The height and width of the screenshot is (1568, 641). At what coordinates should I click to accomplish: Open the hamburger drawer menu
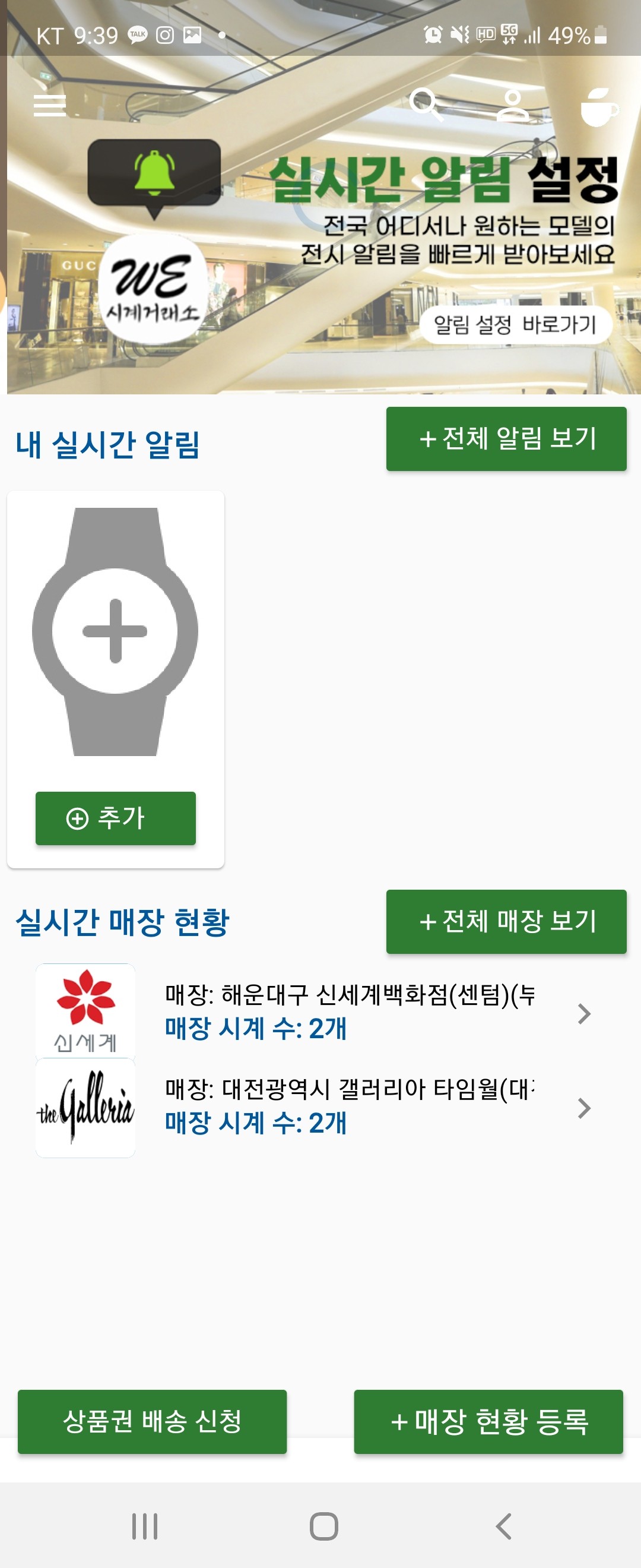point(49,106)
